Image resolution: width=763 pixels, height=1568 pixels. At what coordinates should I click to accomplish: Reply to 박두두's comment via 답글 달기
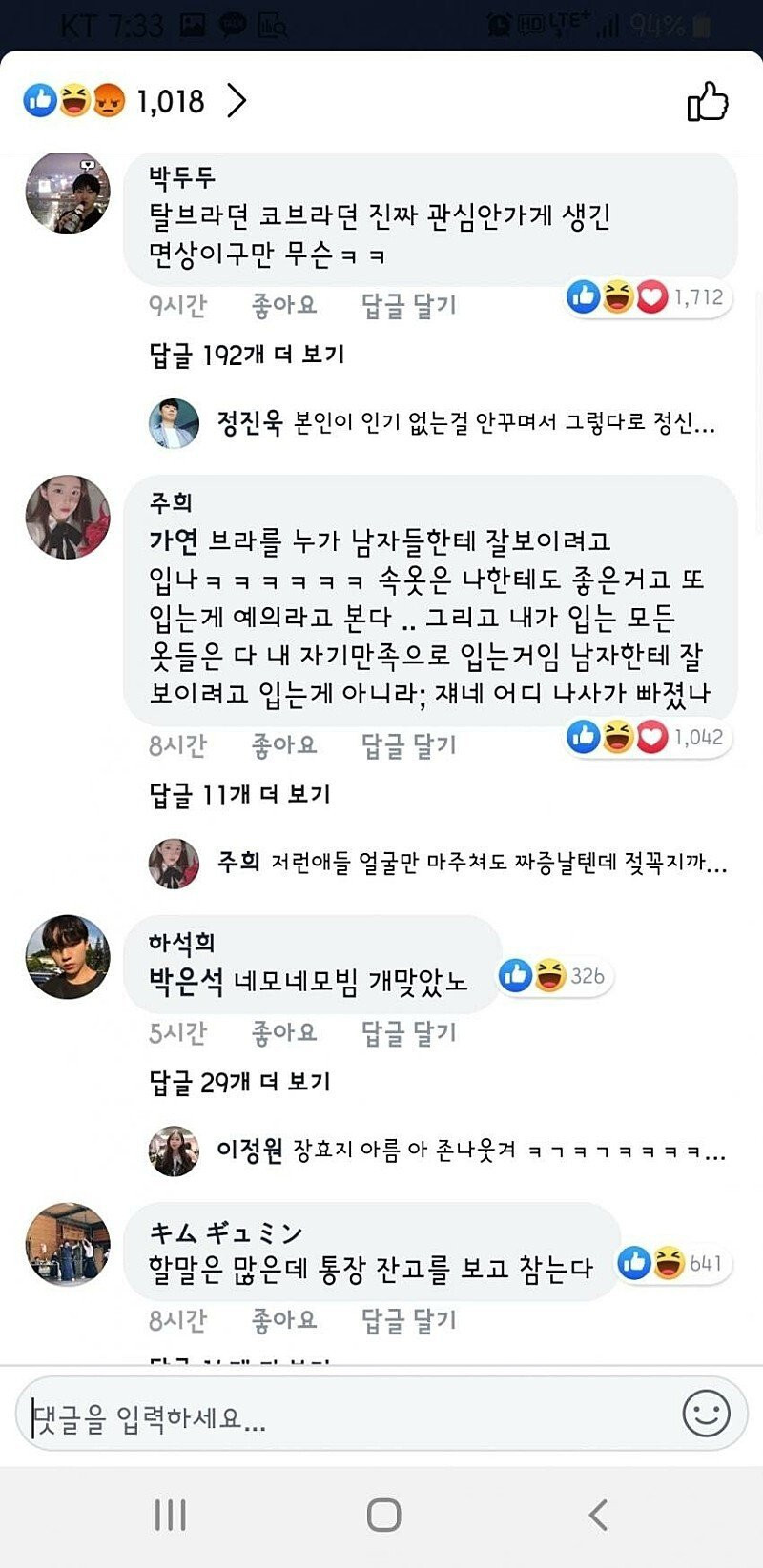click(x=408, y=305)
